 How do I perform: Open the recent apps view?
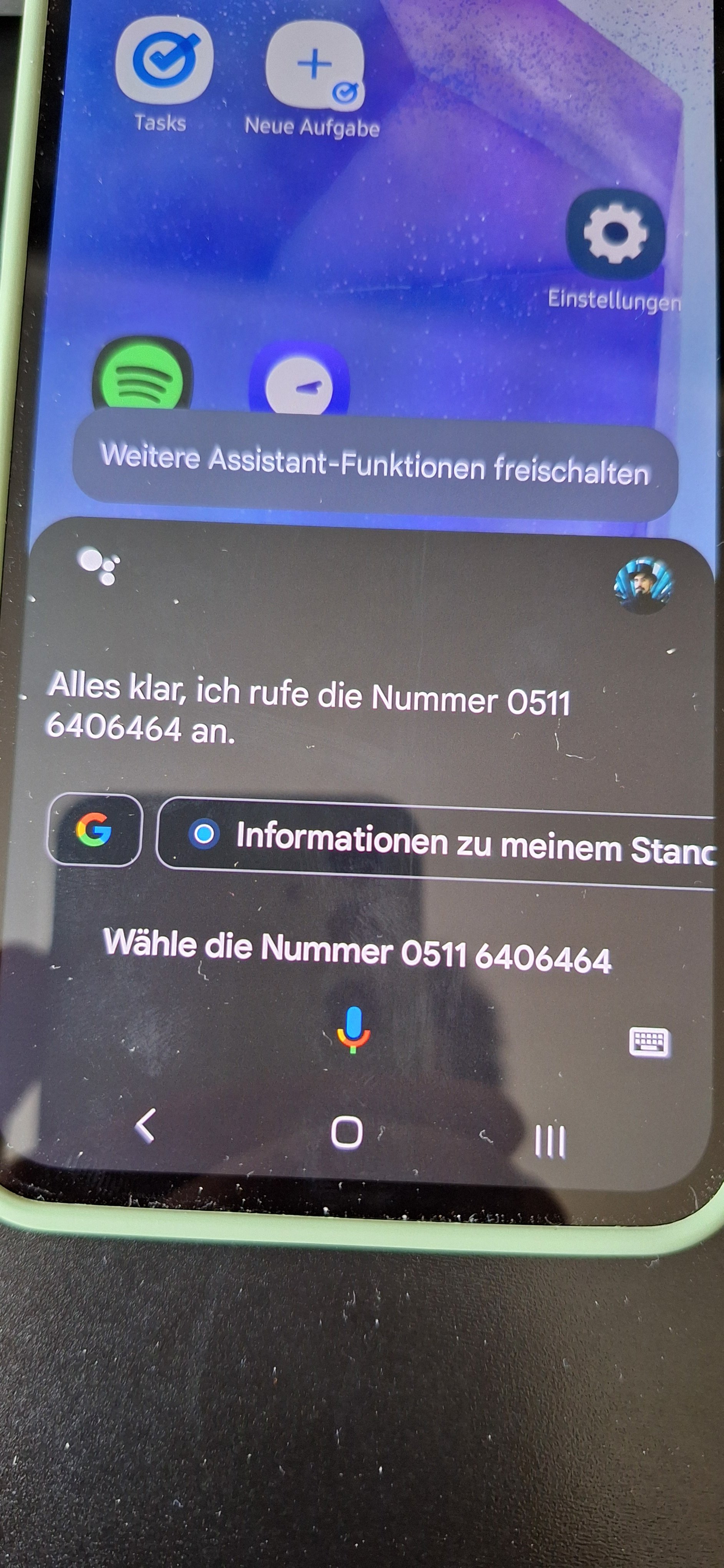550,1141
